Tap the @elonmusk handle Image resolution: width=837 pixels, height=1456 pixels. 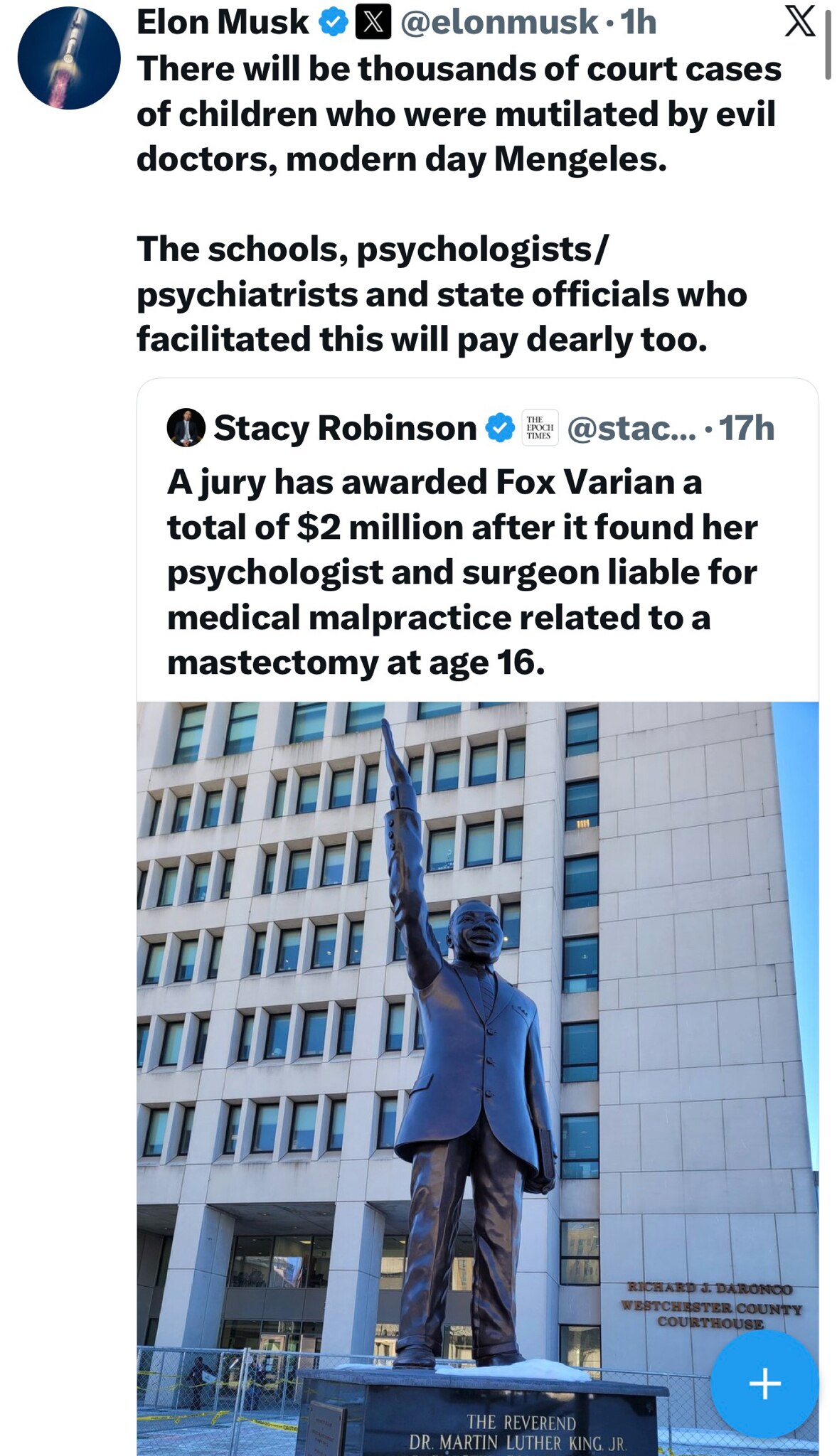tap(499, 23)
